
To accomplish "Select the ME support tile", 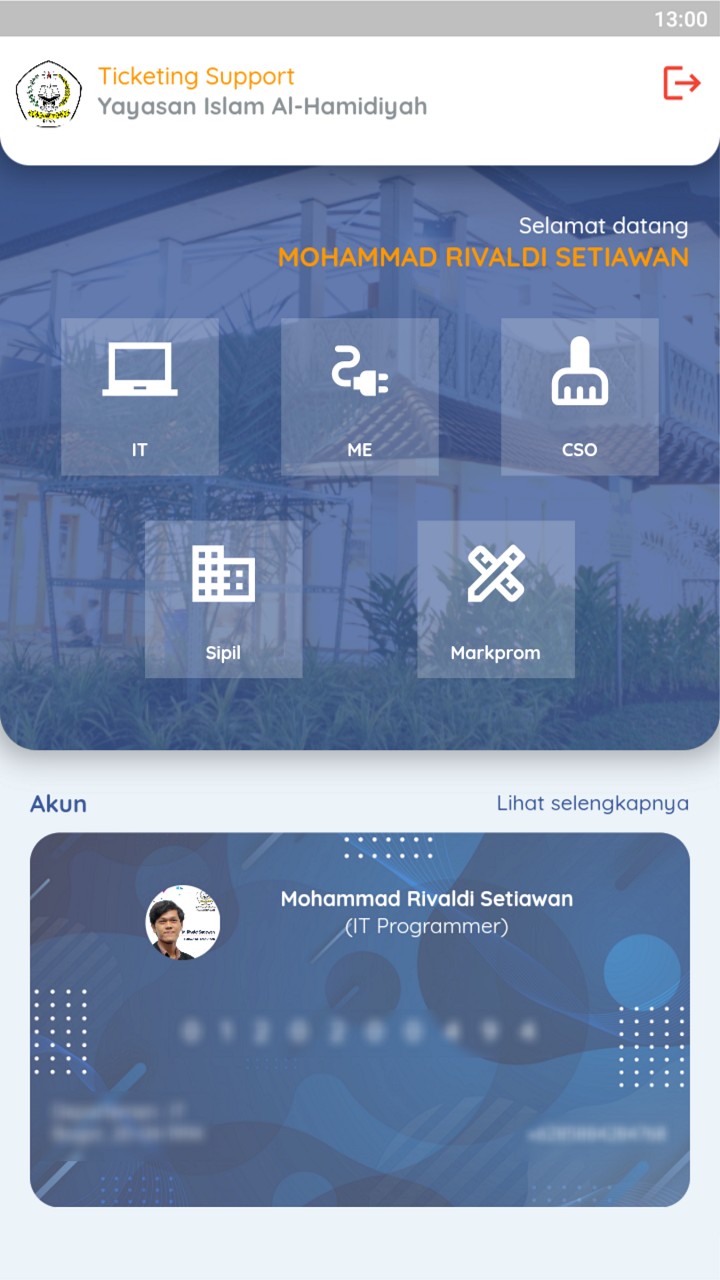I will coord(360,397).
